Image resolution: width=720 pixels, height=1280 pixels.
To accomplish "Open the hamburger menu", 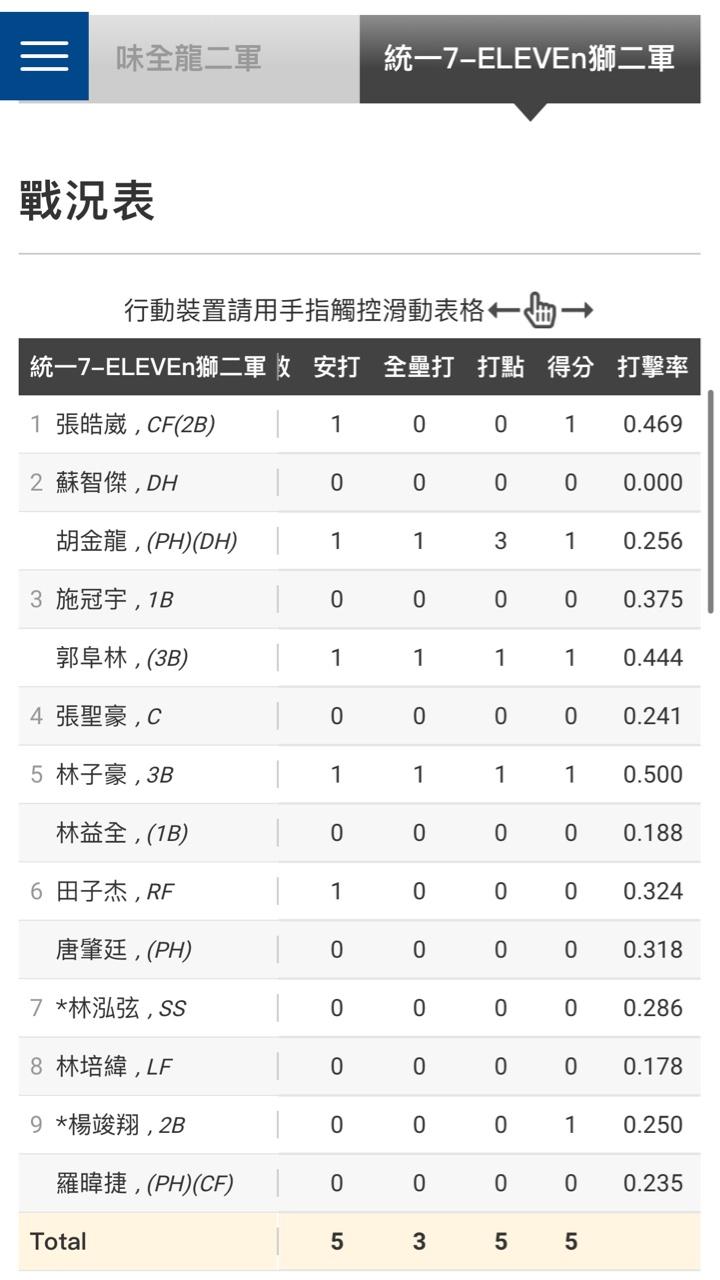I will (44, 57).
